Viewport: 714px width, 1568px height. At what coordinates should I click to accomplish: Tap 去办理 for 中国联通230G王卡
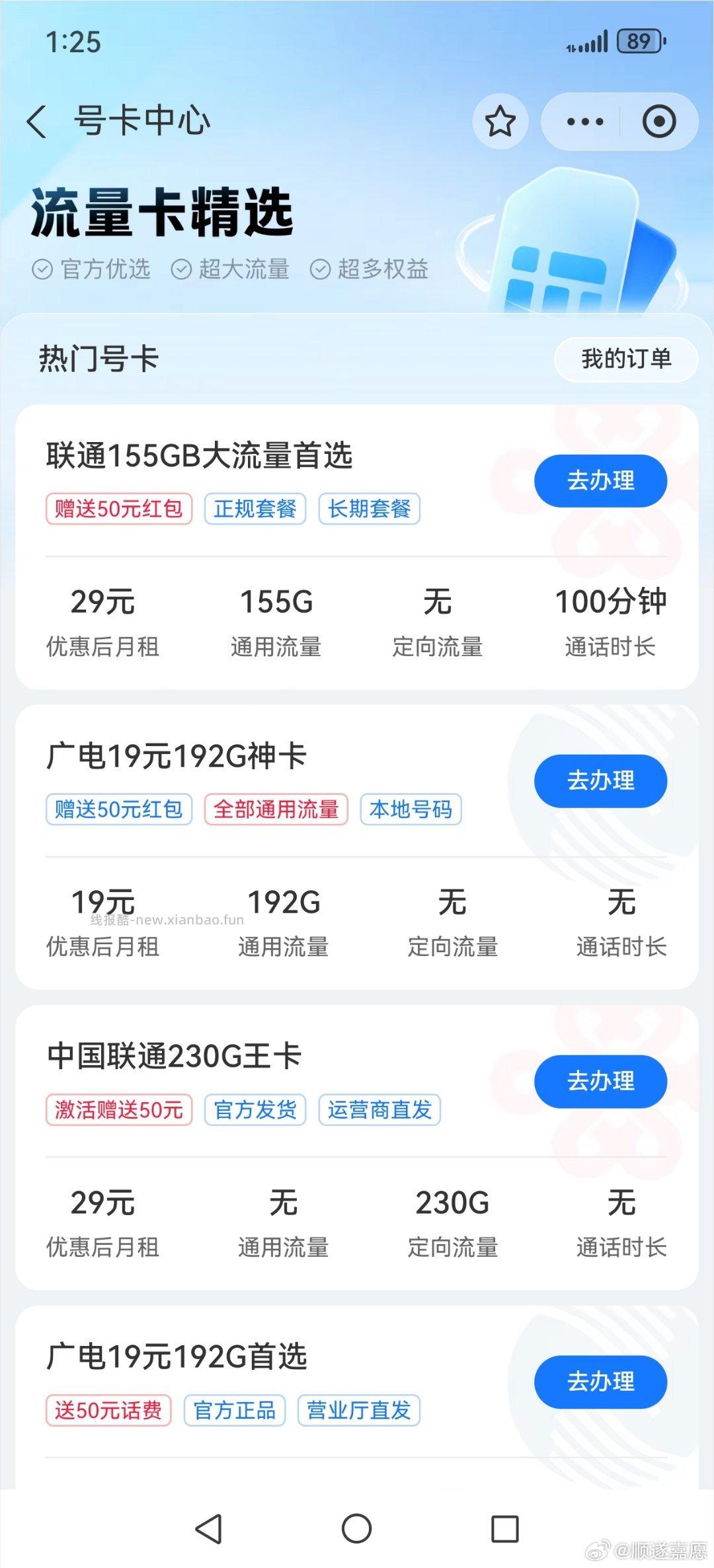tap(600, 1082)
